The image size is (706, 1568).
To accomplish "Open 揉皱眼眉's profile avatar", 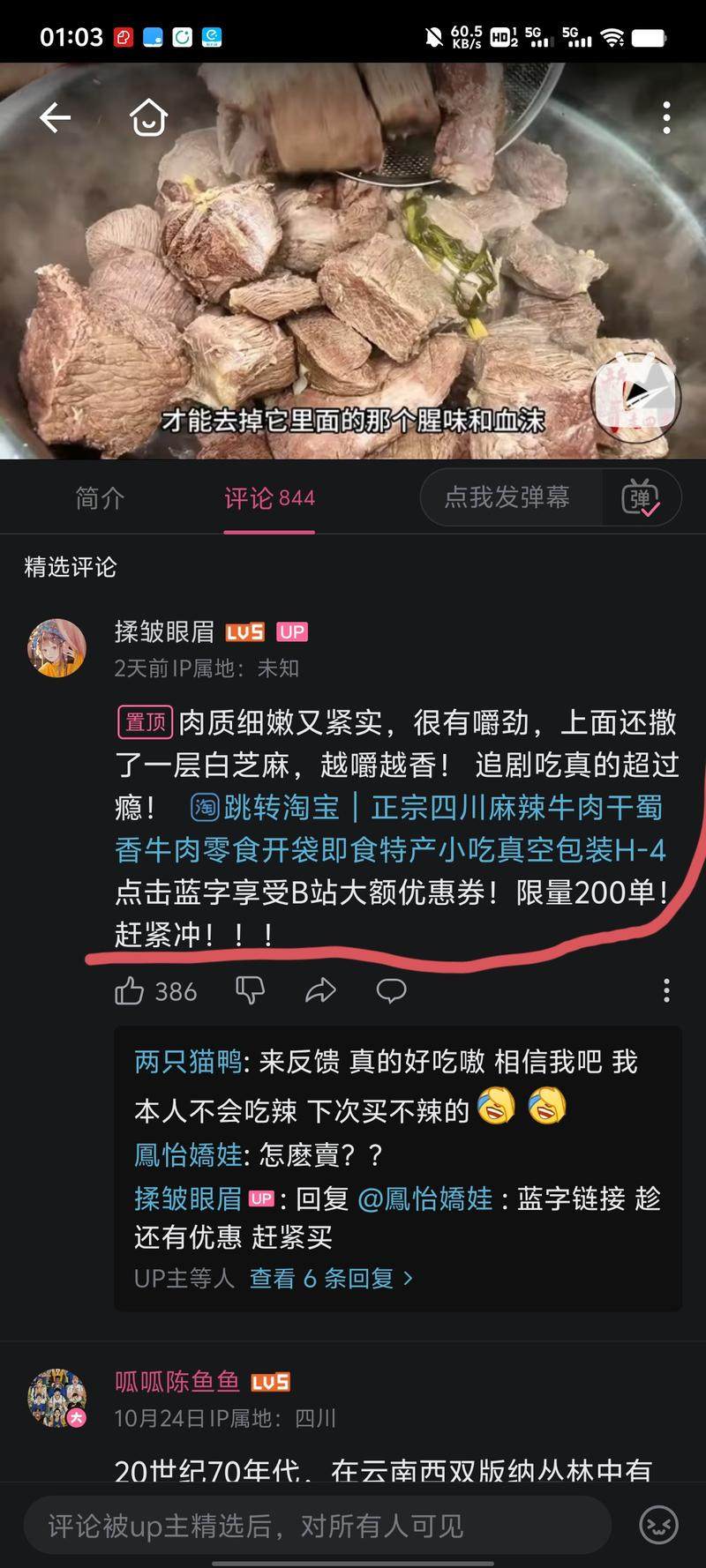I will tap(57, 648).
